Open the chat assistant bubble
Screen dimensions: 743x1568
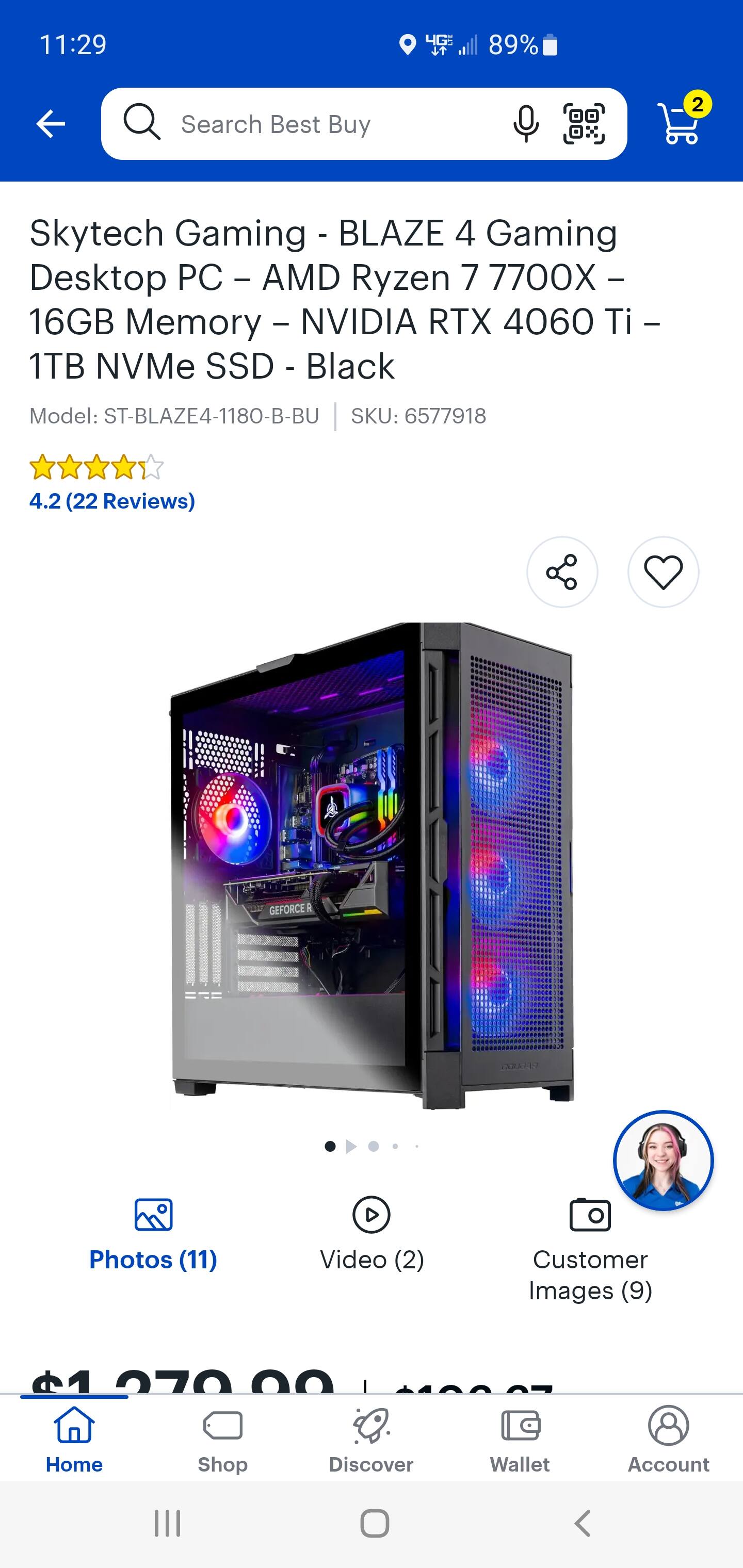(x=663, y=1160)
